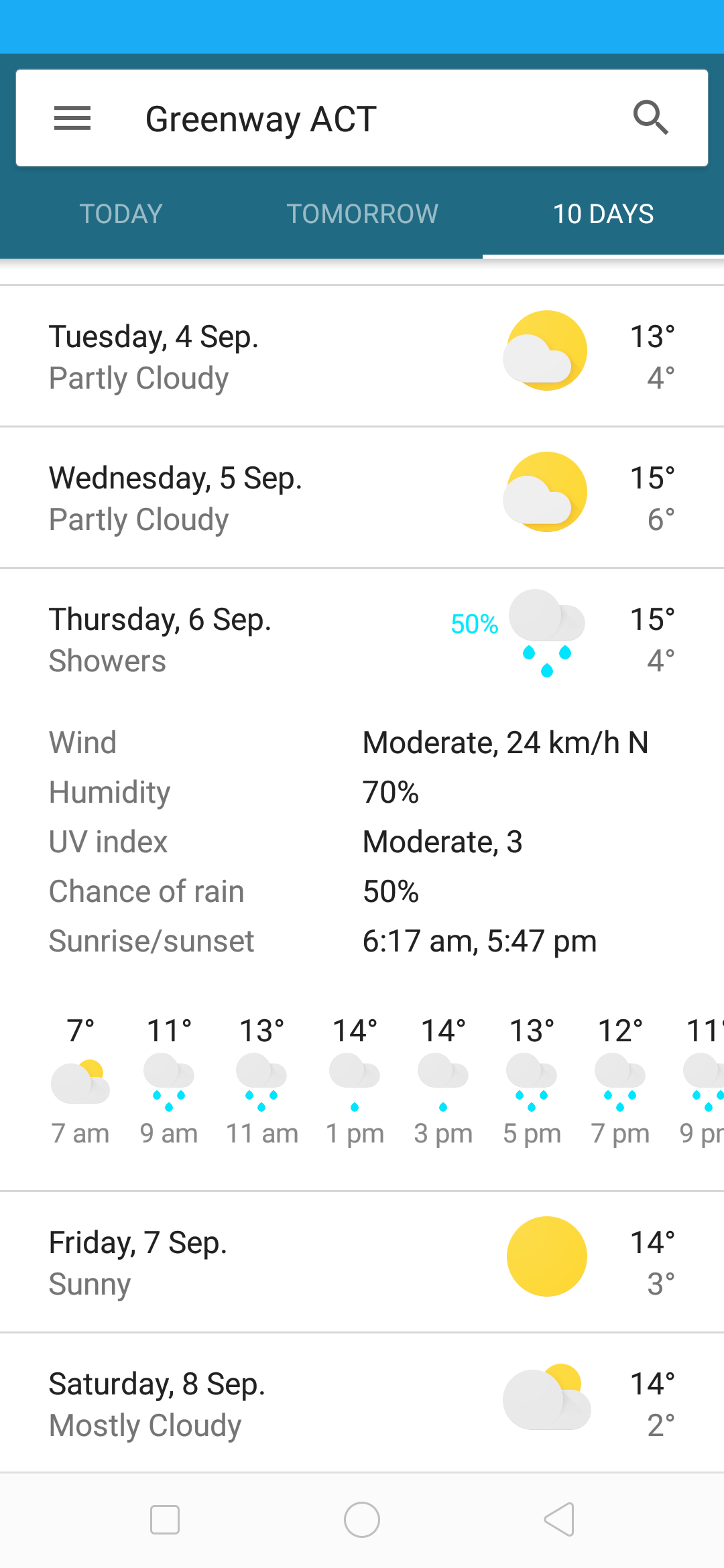Open recent apps from navigation bar
724x1568 pixels.
tap(165, 1519)
